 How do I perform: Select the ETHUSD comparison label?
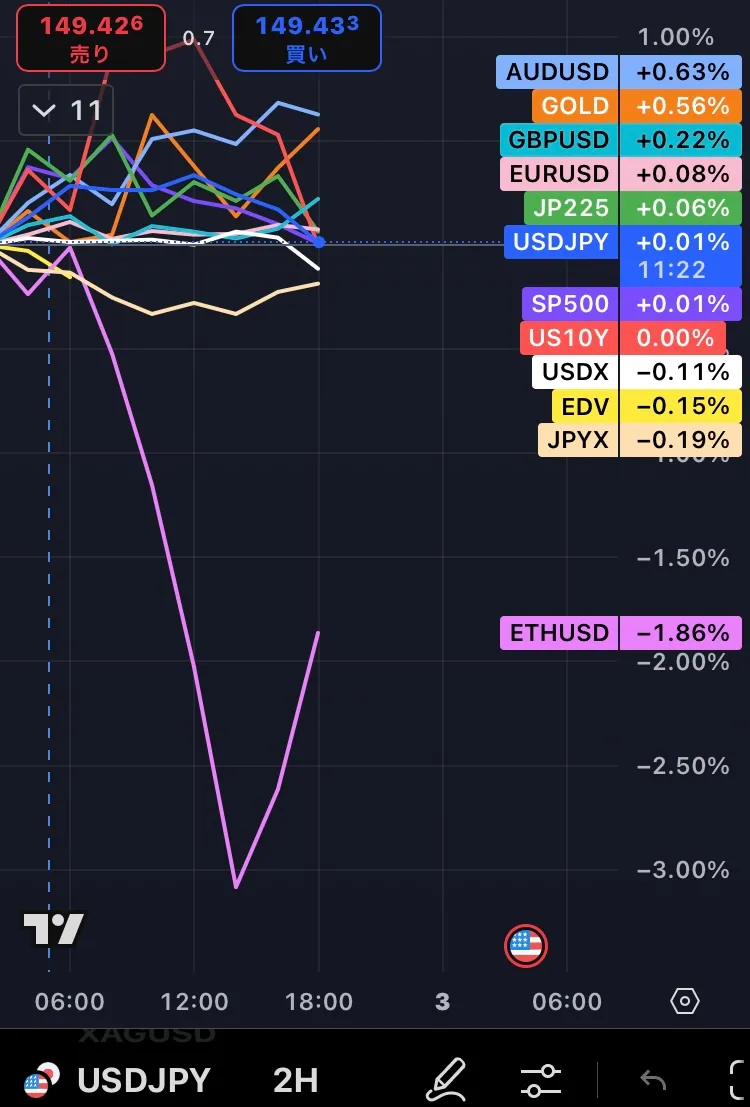point(559,633)
